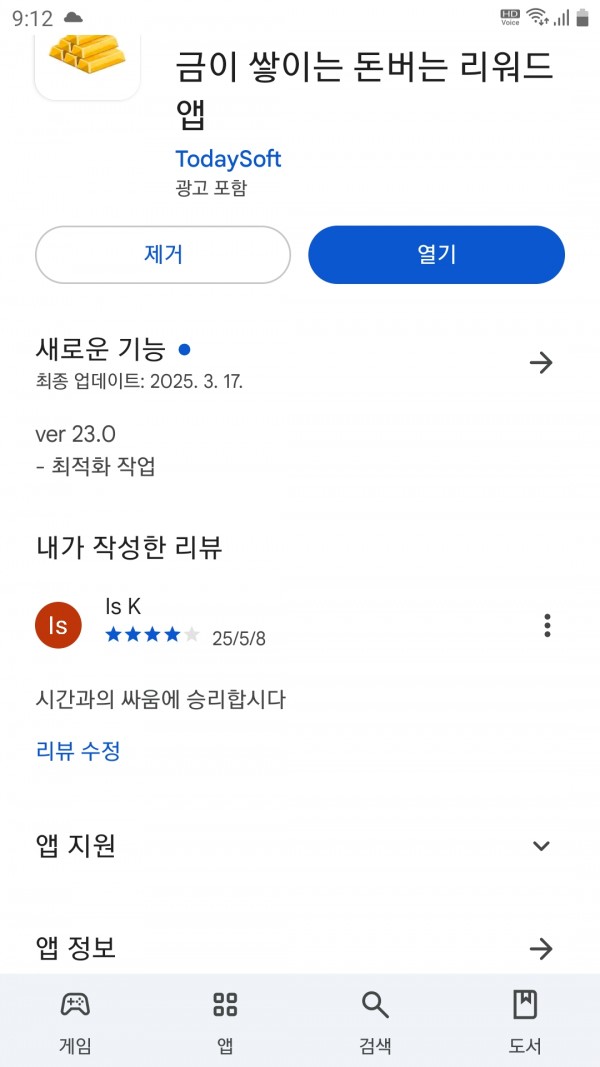Open the app with 열기 button

tap(436, 255)
